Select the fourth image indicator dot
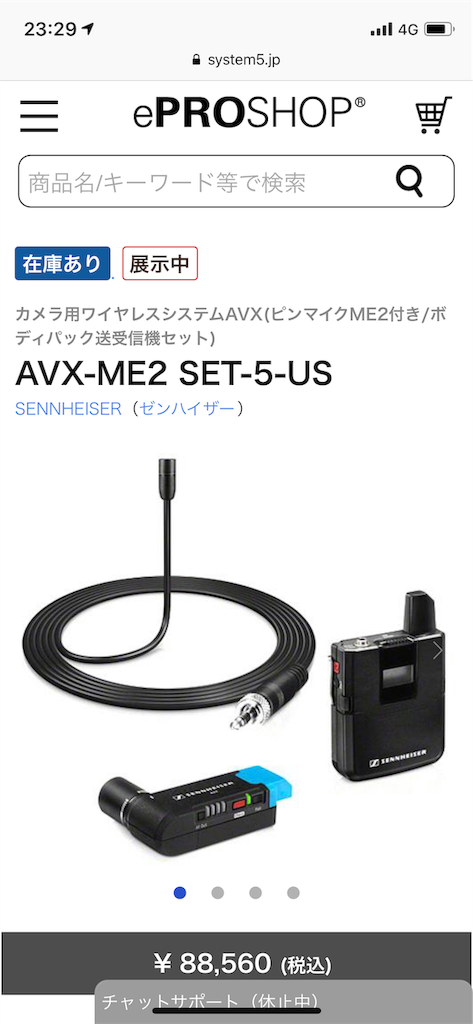 [293, 893]
